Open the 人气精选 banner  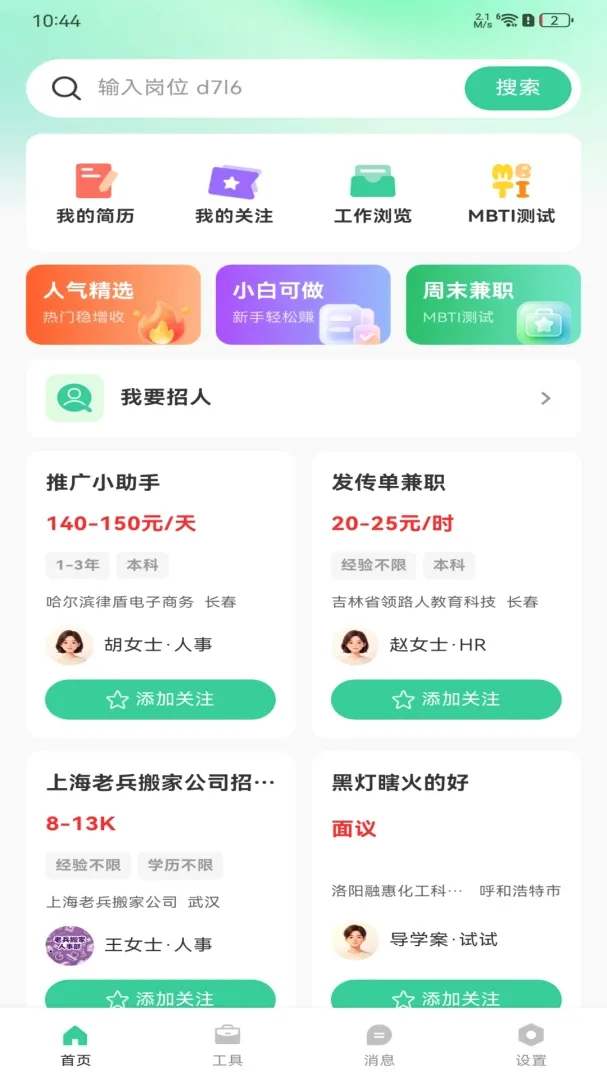point(114,304)
